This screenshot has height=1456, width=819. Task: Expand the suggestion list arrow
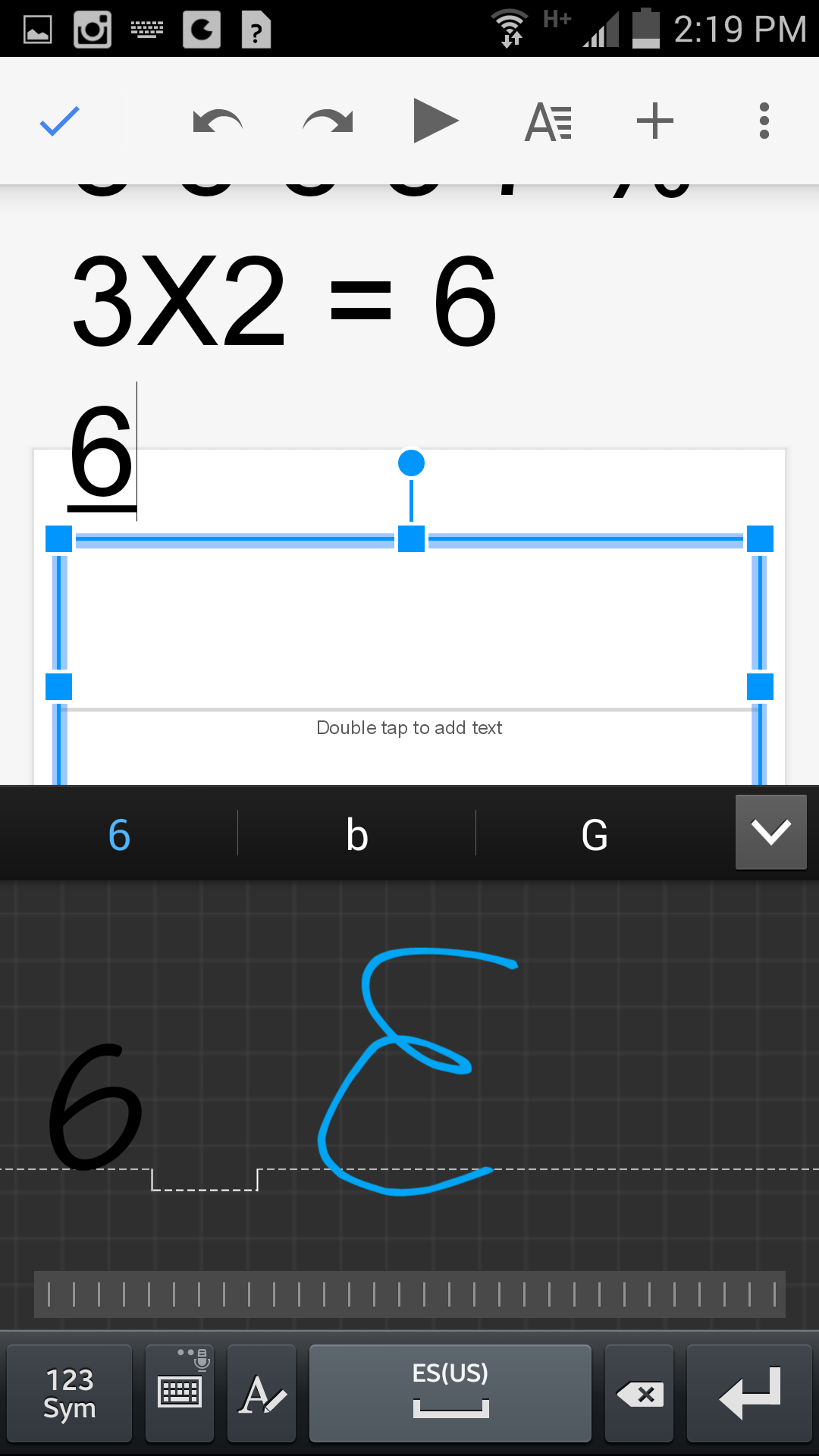770,832
